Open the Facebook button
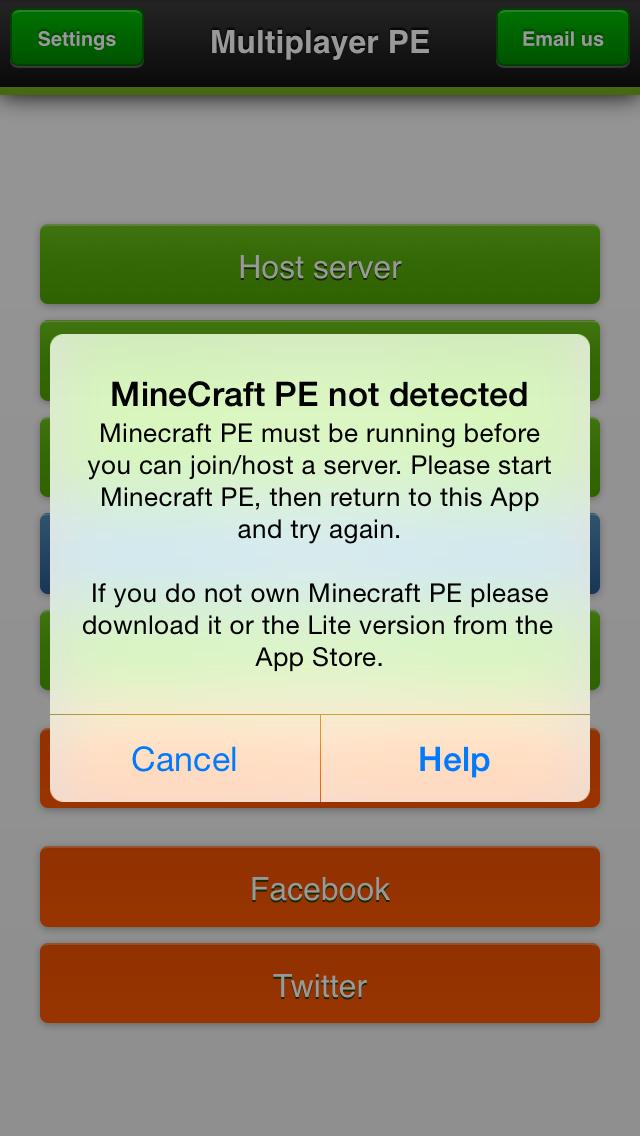 (320, 887)
